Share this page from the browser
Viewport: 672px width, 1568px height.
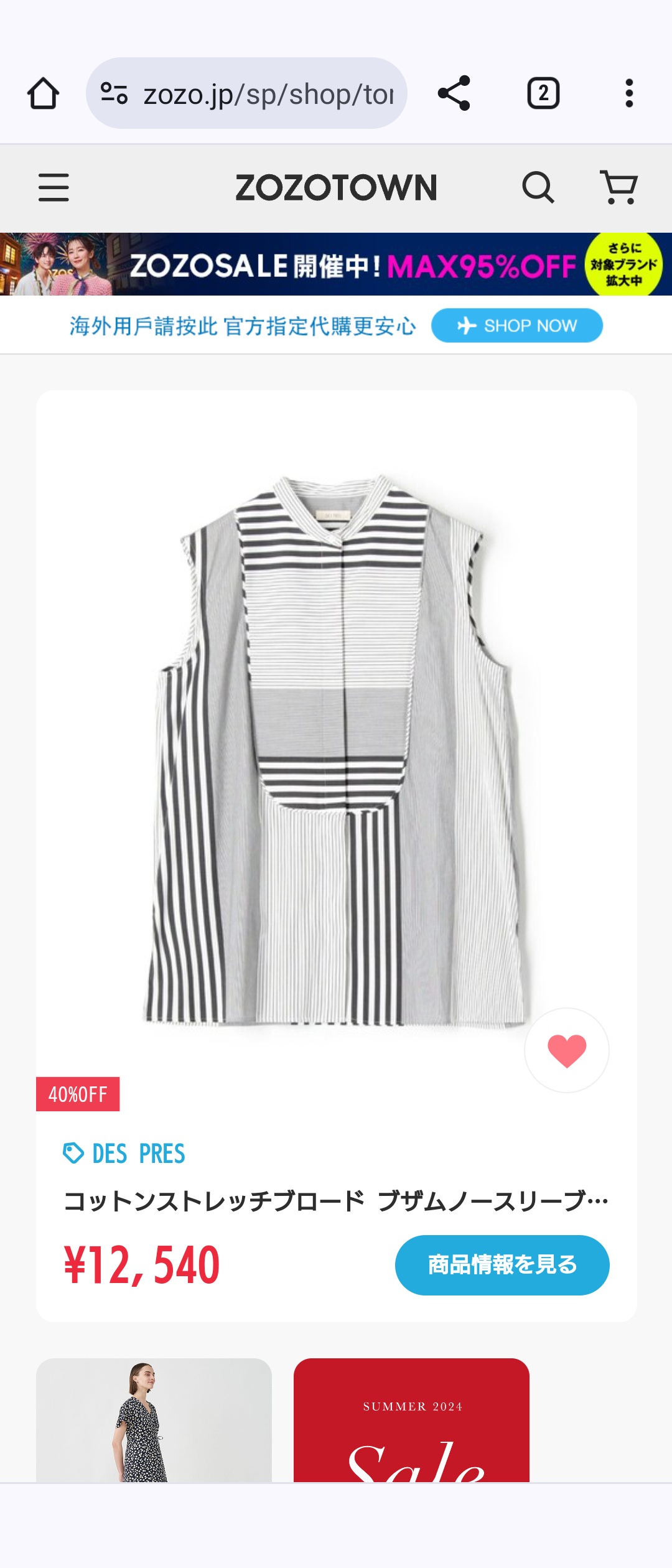click(454, 94)
